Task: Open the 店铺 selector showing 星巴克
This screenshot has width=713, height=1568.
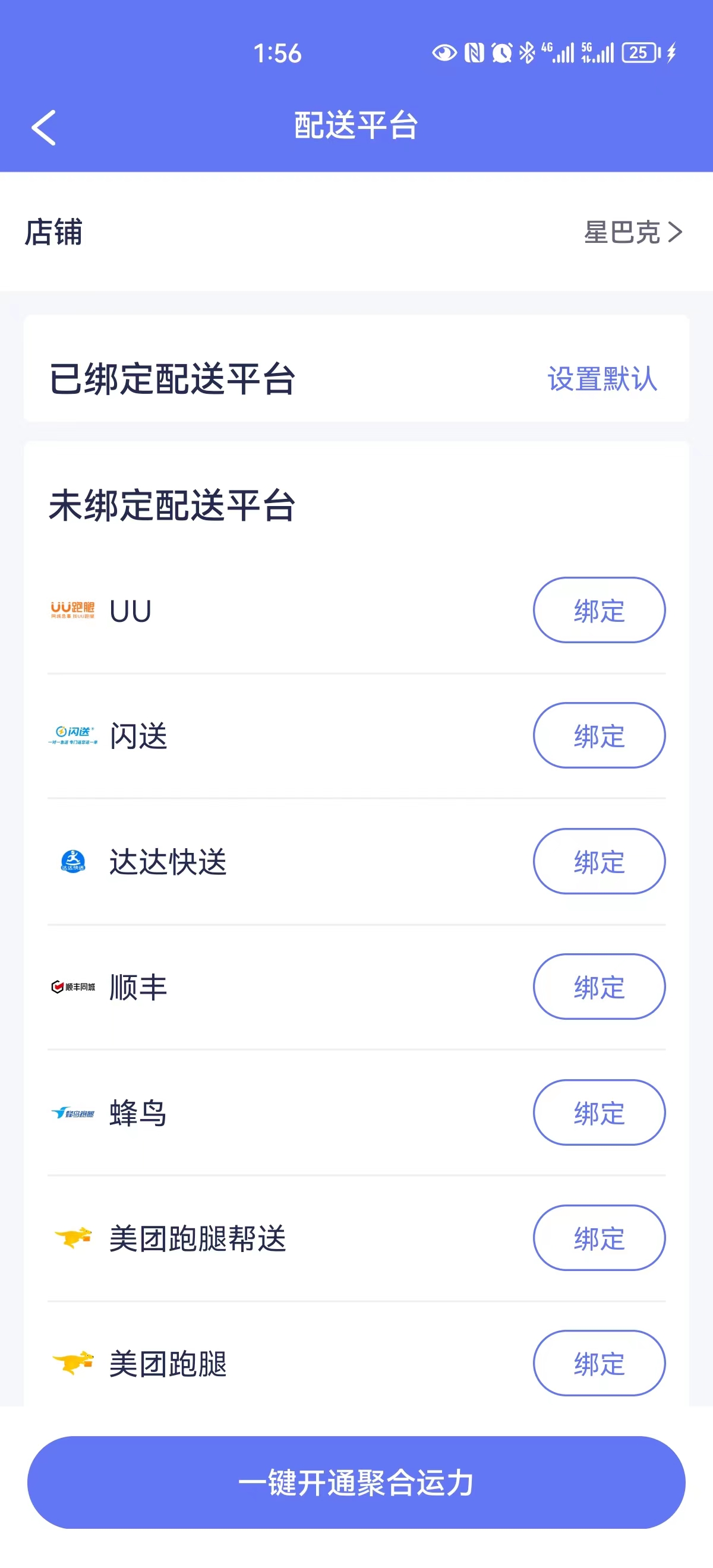Action: pyautogui.click(x=632, y=232)
